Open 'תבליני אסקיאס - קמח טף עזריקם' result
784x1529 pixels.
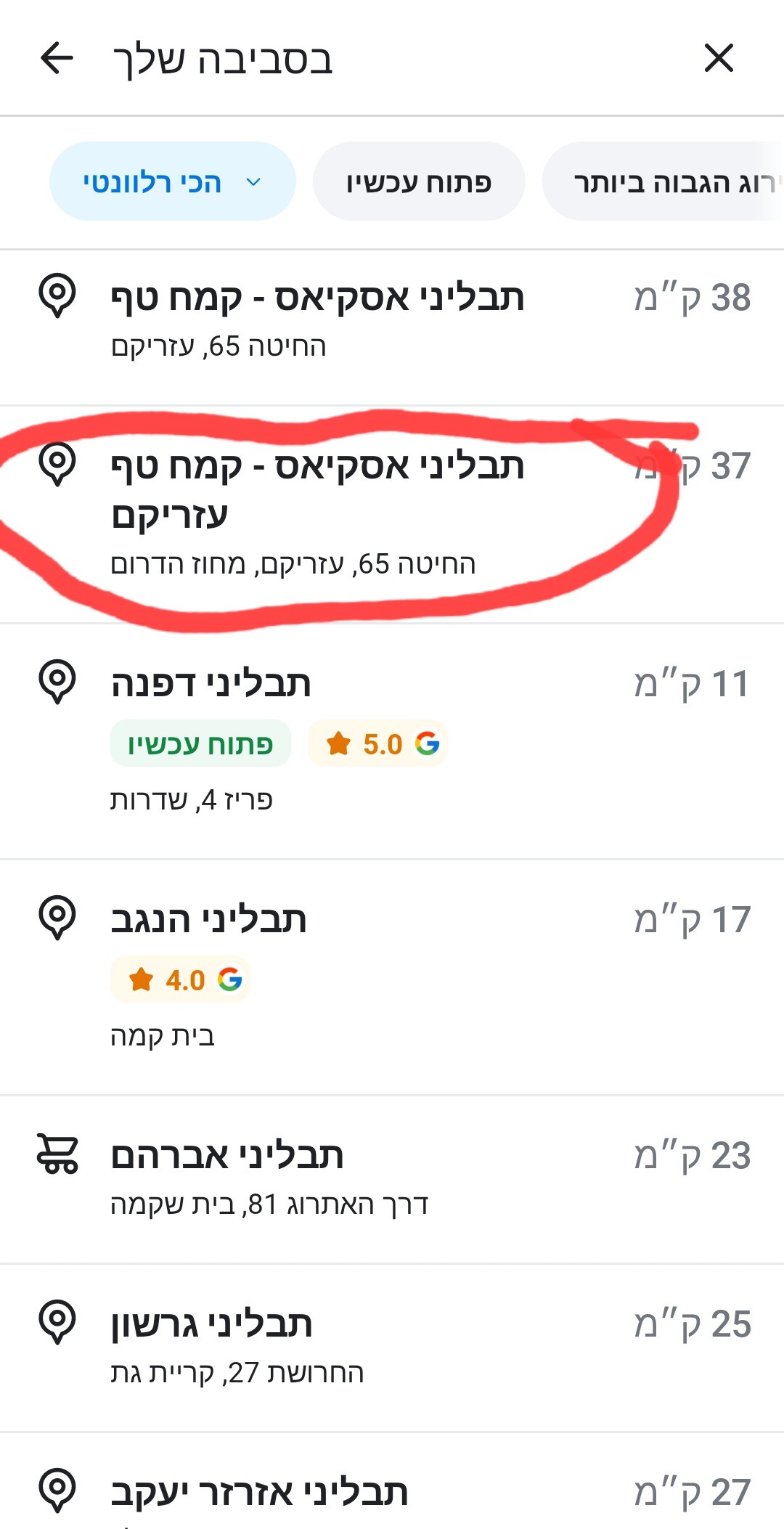tap(392, 515)
